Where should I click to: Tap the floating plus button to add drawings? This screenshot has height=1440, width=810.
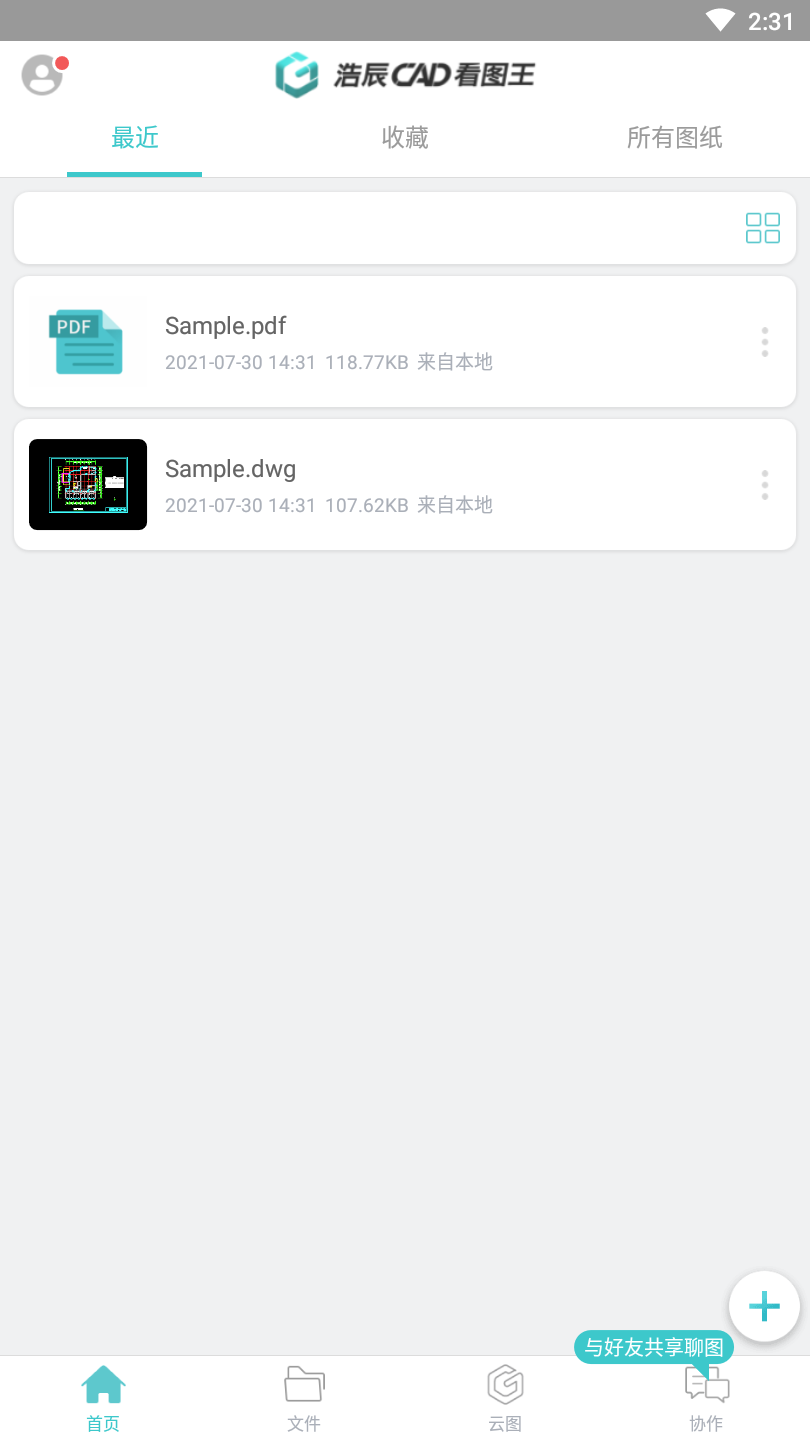[x=763, y=1305]
